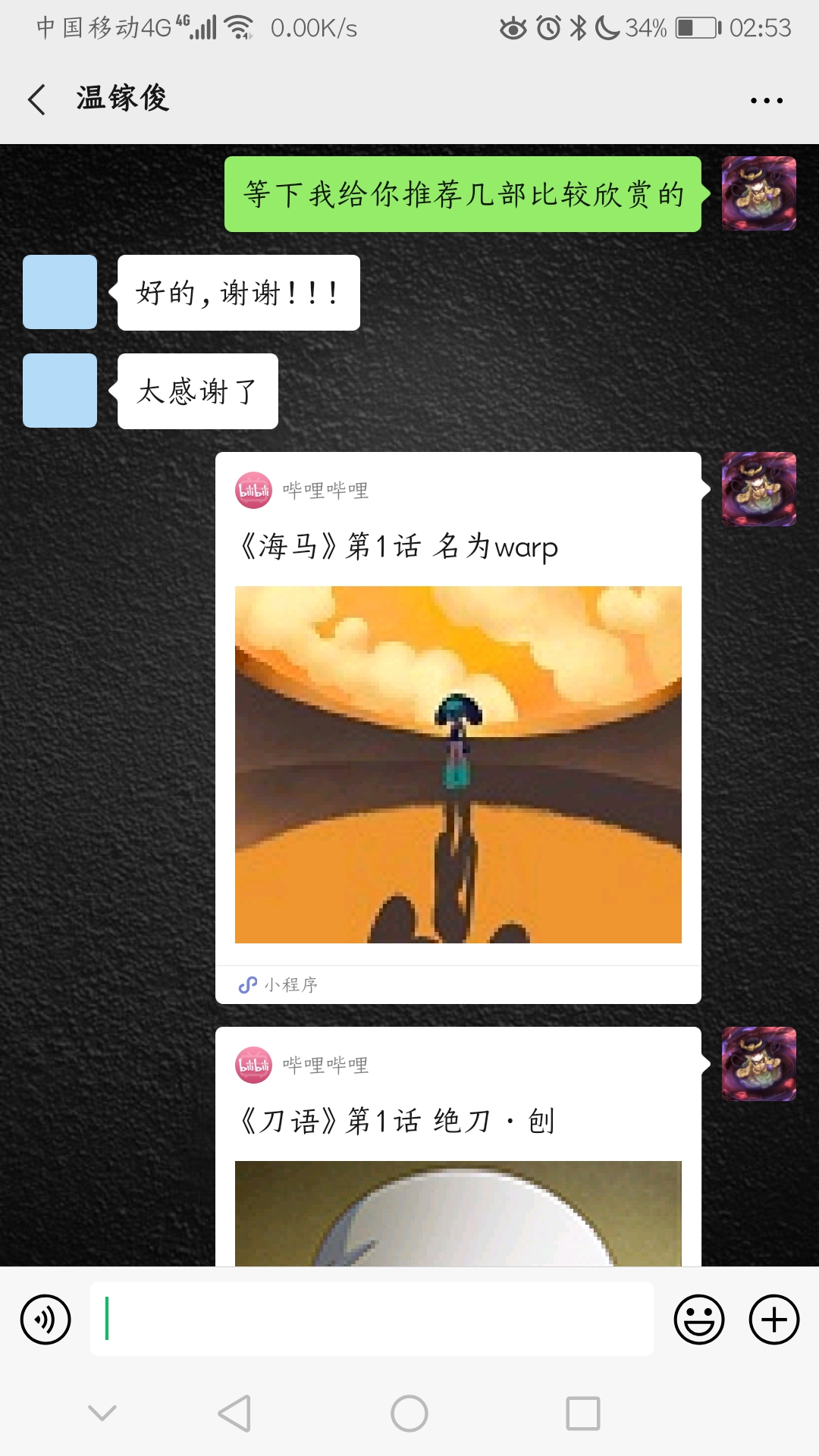
Task: Focus the message text field
Action: click(x=372, y=1319)
